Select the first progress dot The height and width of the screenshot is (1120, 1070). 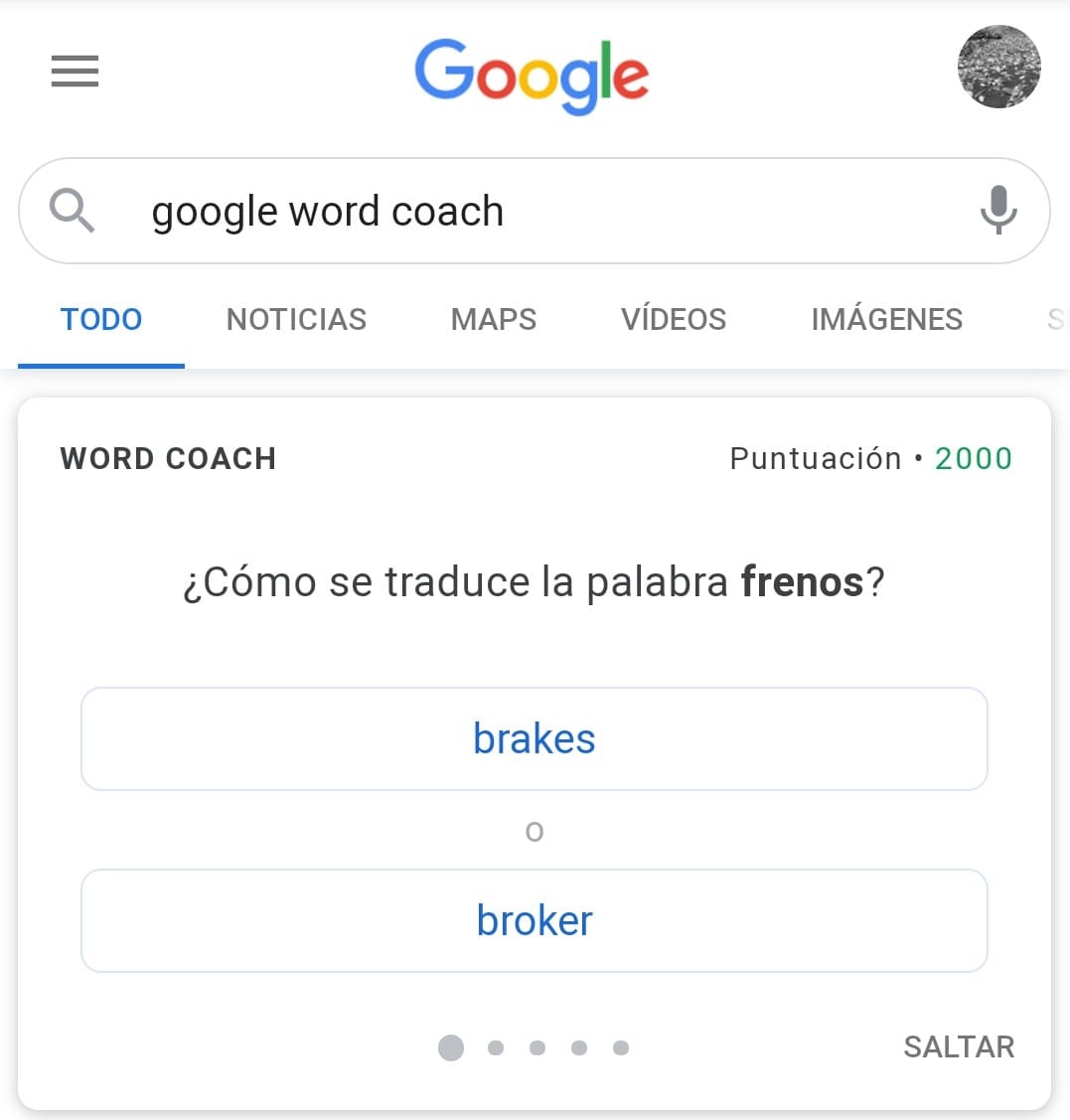click(451, 1047)
